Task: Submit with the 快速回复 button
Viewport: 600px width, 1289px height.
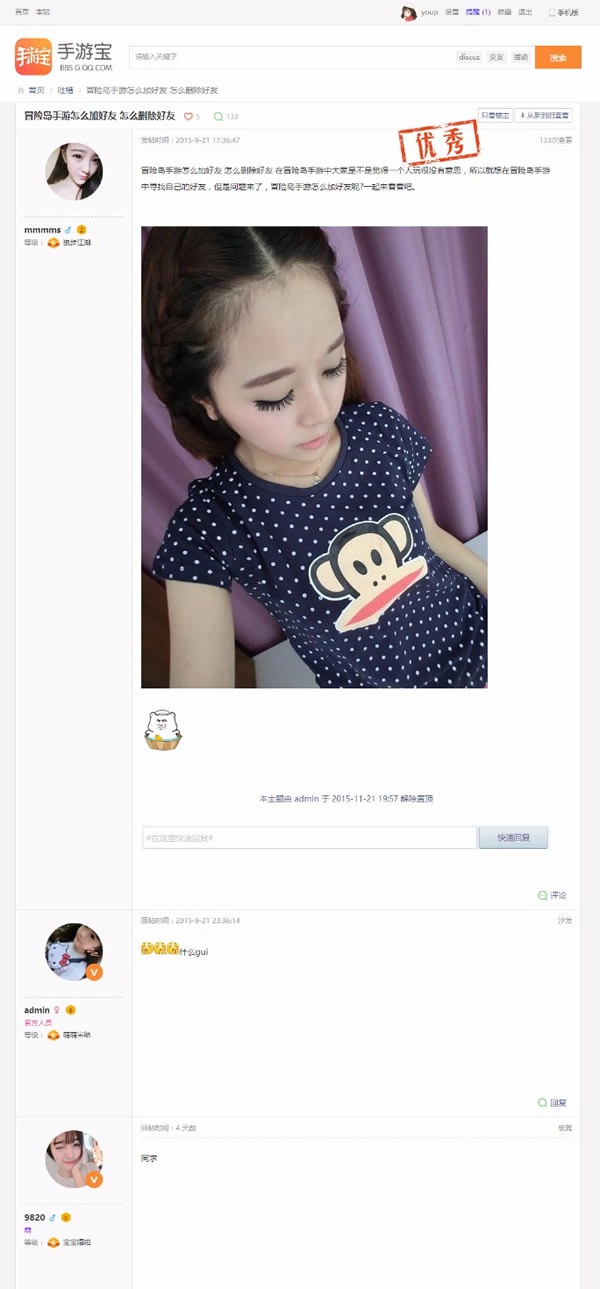Action: tap(513, 837)
